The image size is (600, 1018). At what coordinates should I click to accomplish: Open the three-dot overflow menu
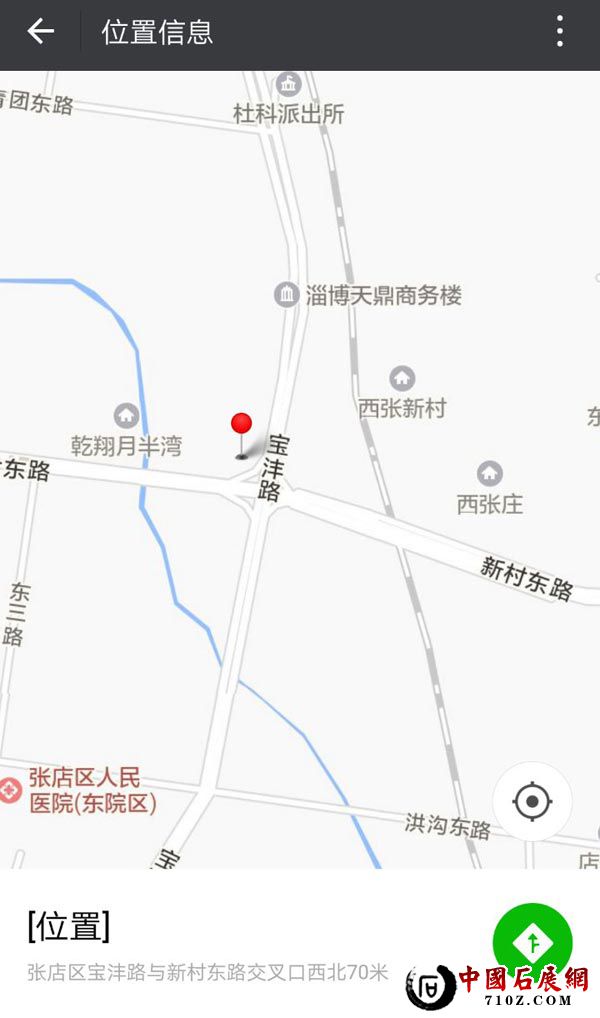coord(560,32)
